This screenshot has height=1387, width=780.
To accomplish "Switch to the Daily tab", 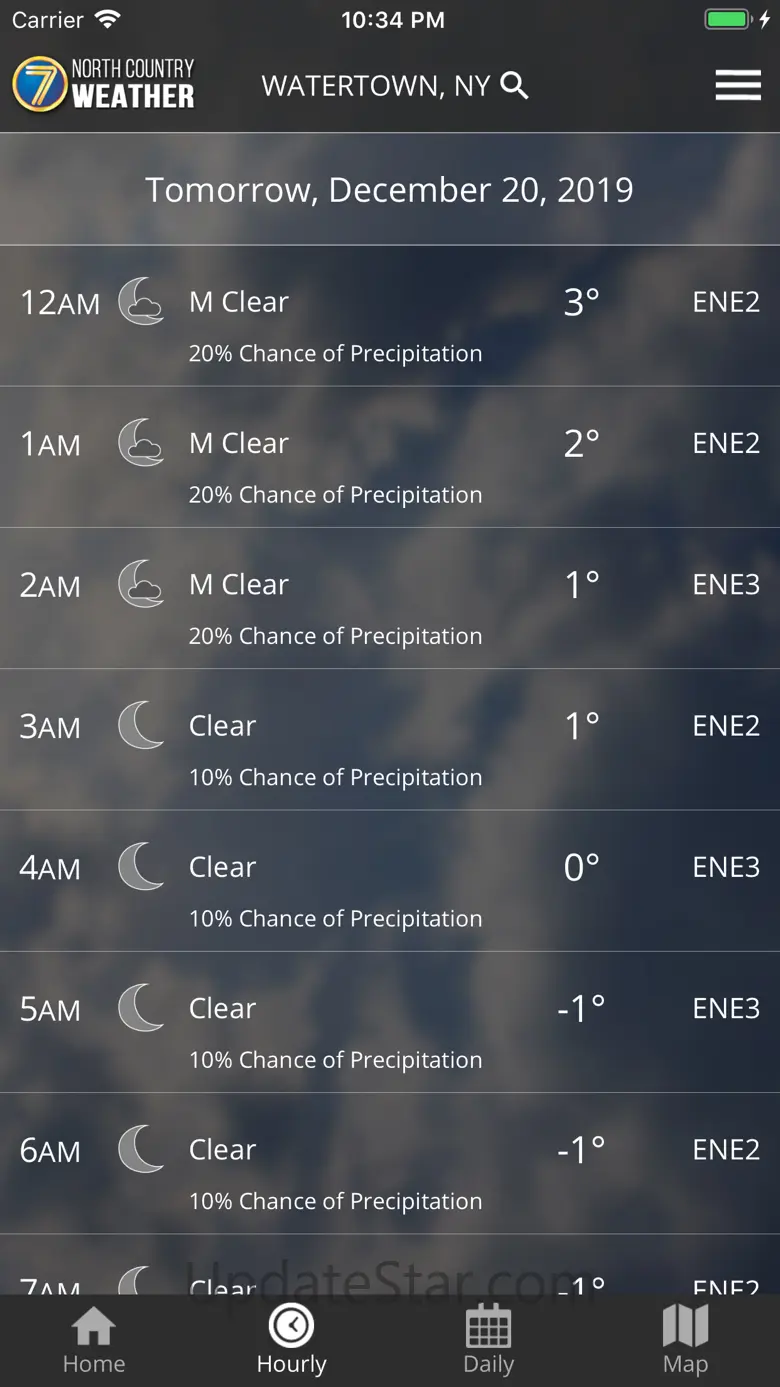I will 488,1341.
